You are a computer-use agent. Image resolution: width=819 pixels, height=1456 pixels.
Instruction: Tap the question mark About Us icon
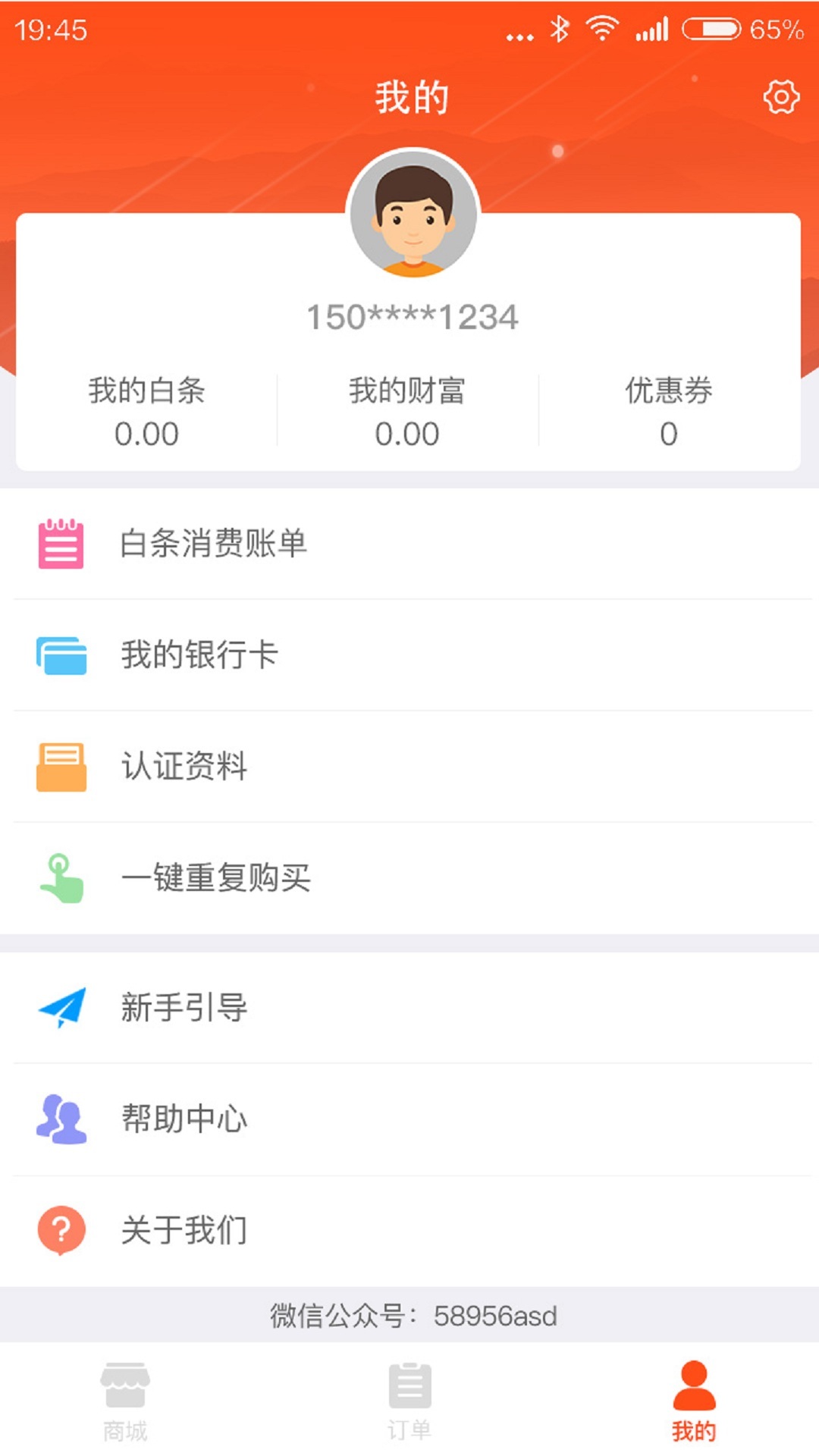coord(62,1230)
